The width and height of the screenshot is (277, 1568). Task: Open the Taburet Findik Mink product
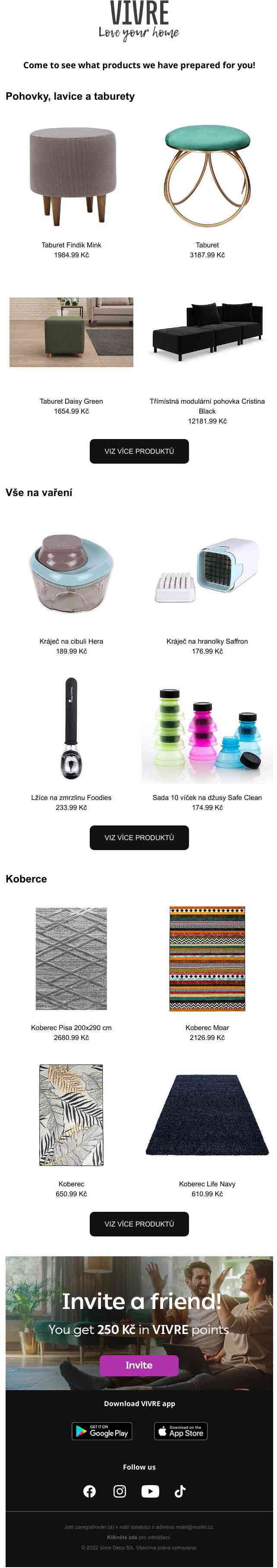click(x=71, y=177)
